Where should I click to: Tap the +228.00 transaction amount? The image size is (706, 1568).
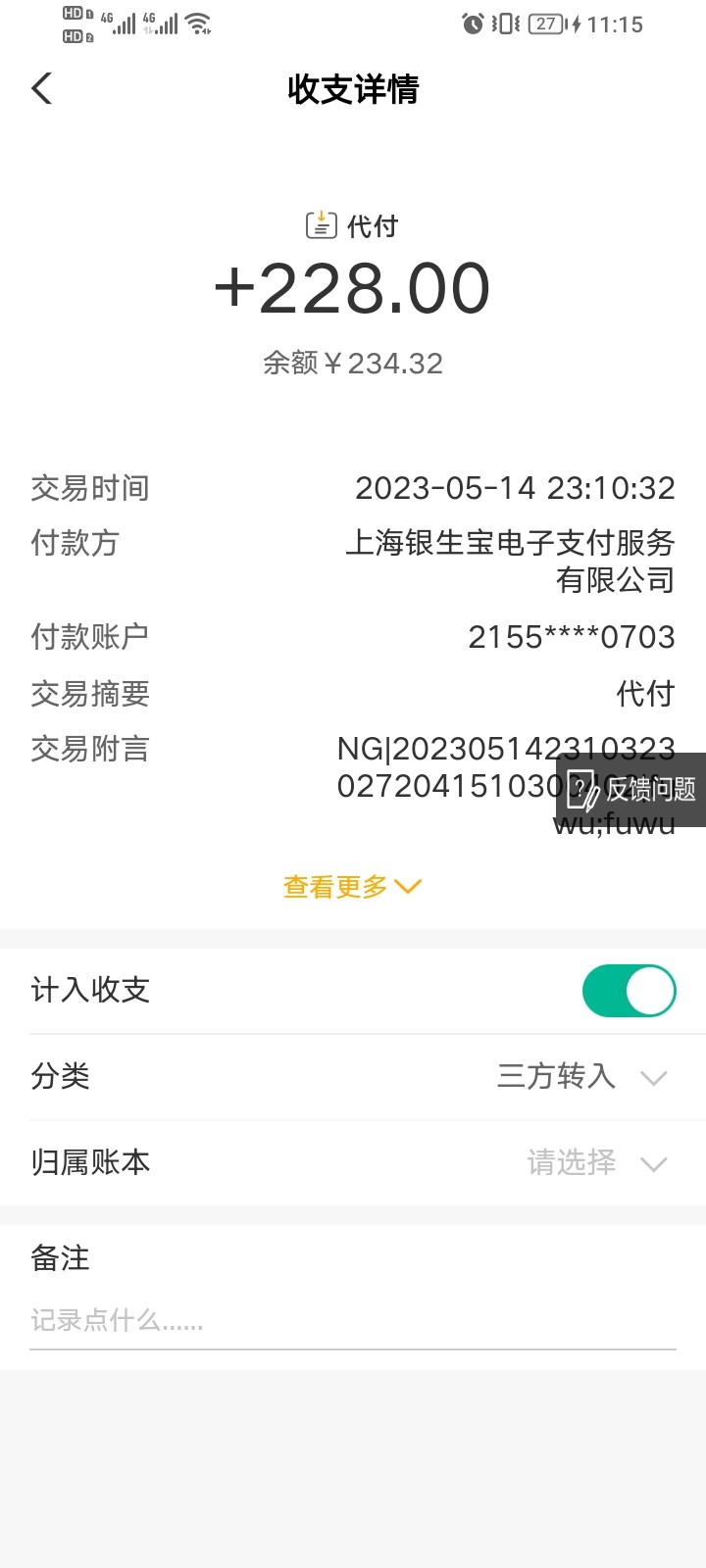(352, 286)
